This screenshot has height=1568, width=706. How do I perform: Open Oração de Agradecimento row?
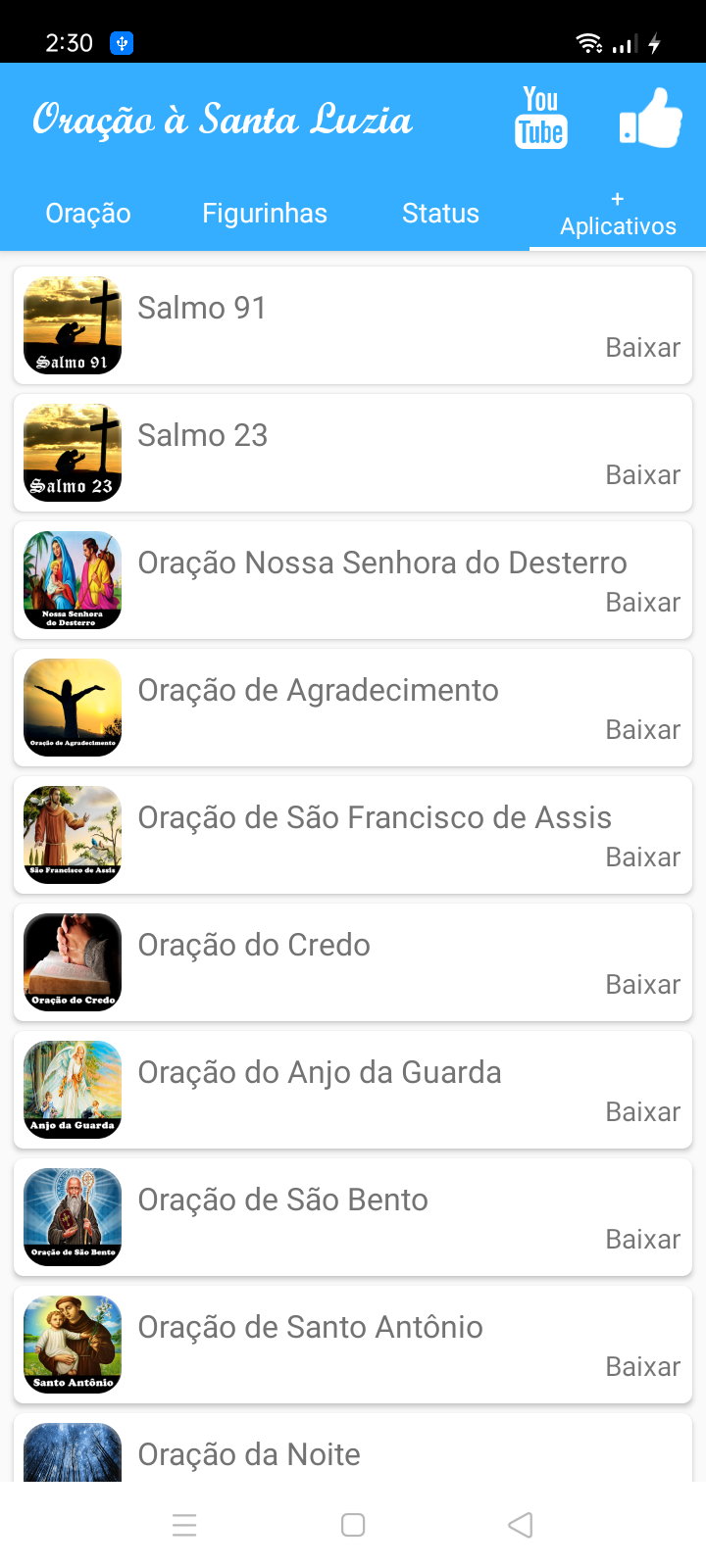click(353, 708)
